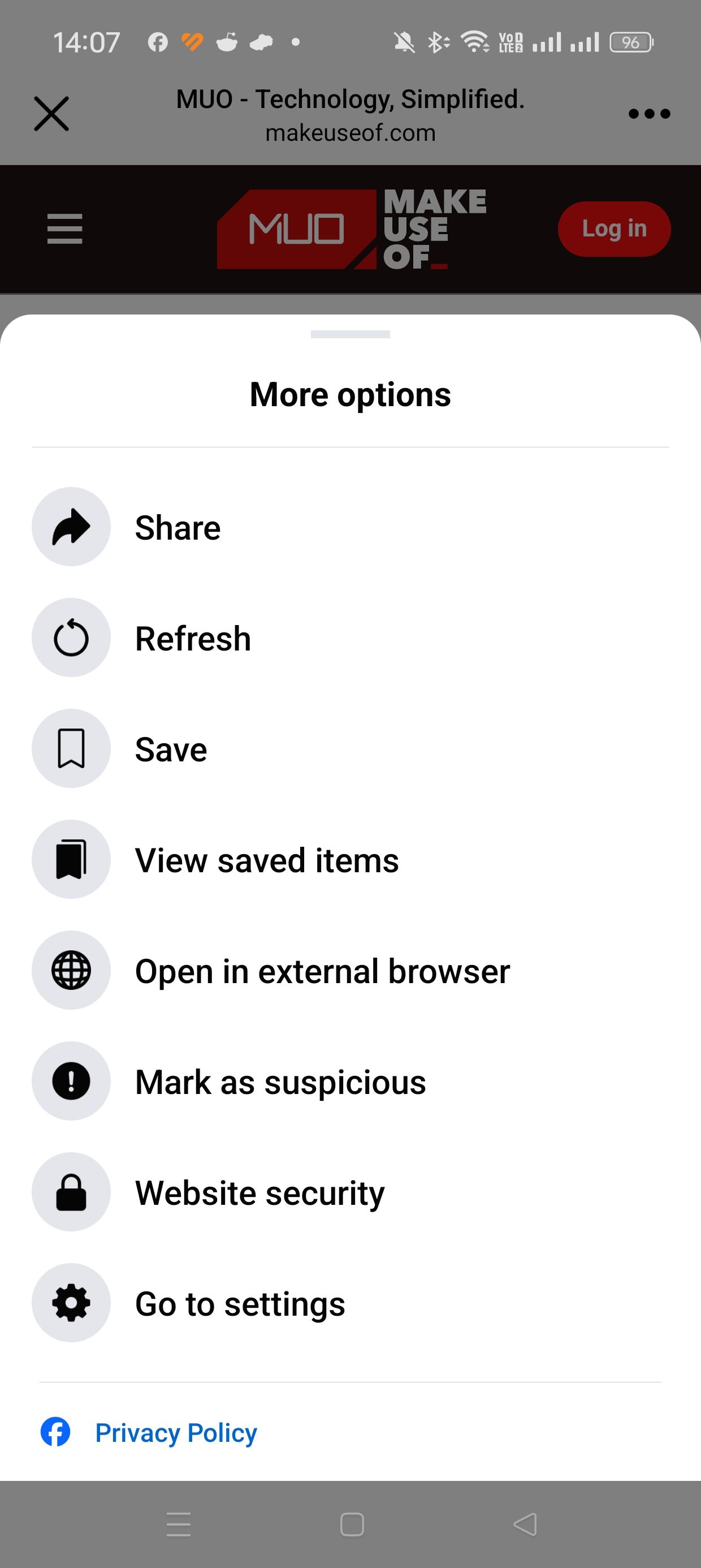View saved items
Viewport: 701px width, 1568px height.
[266, 859]
